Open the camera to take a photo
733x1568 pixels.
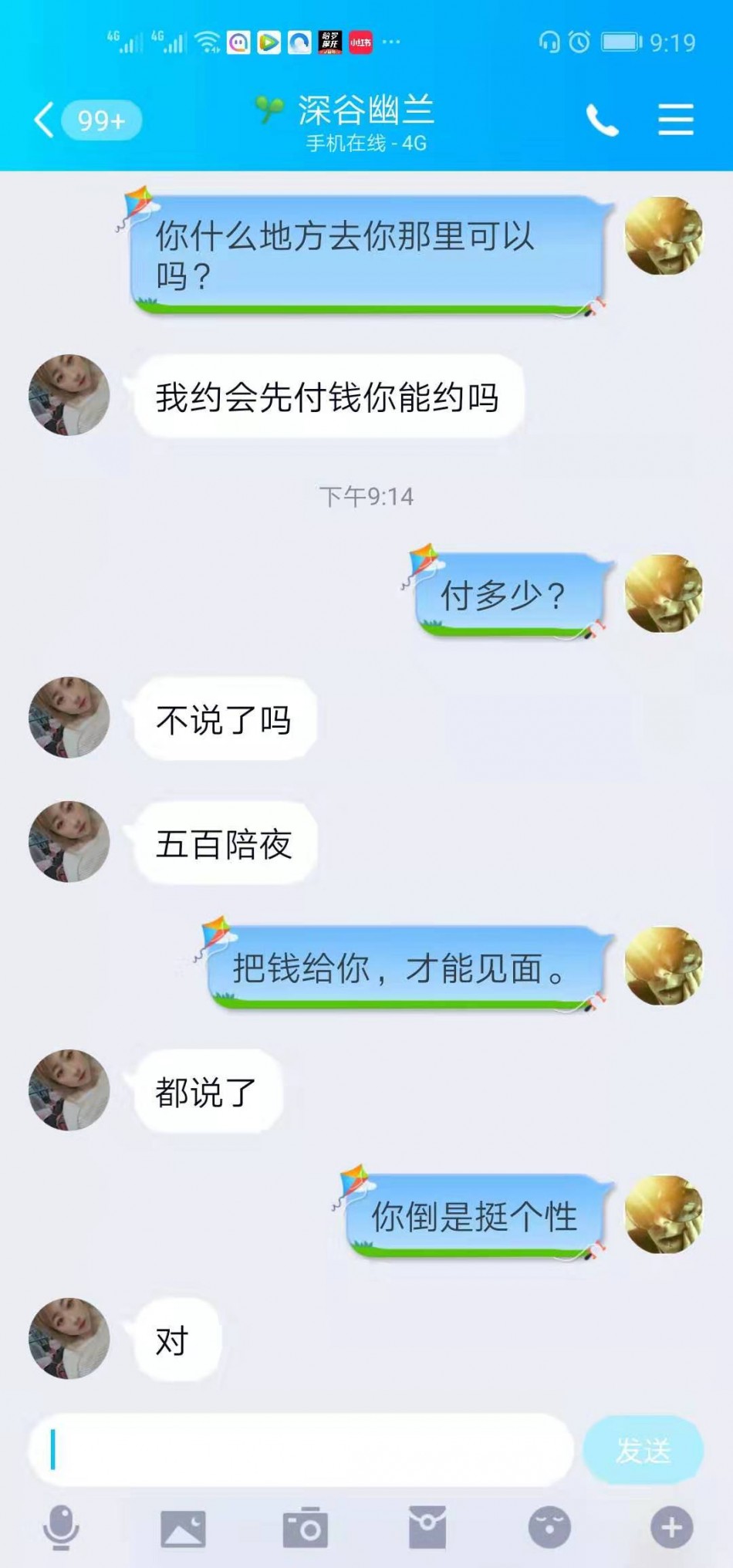tap(306, 1528)
